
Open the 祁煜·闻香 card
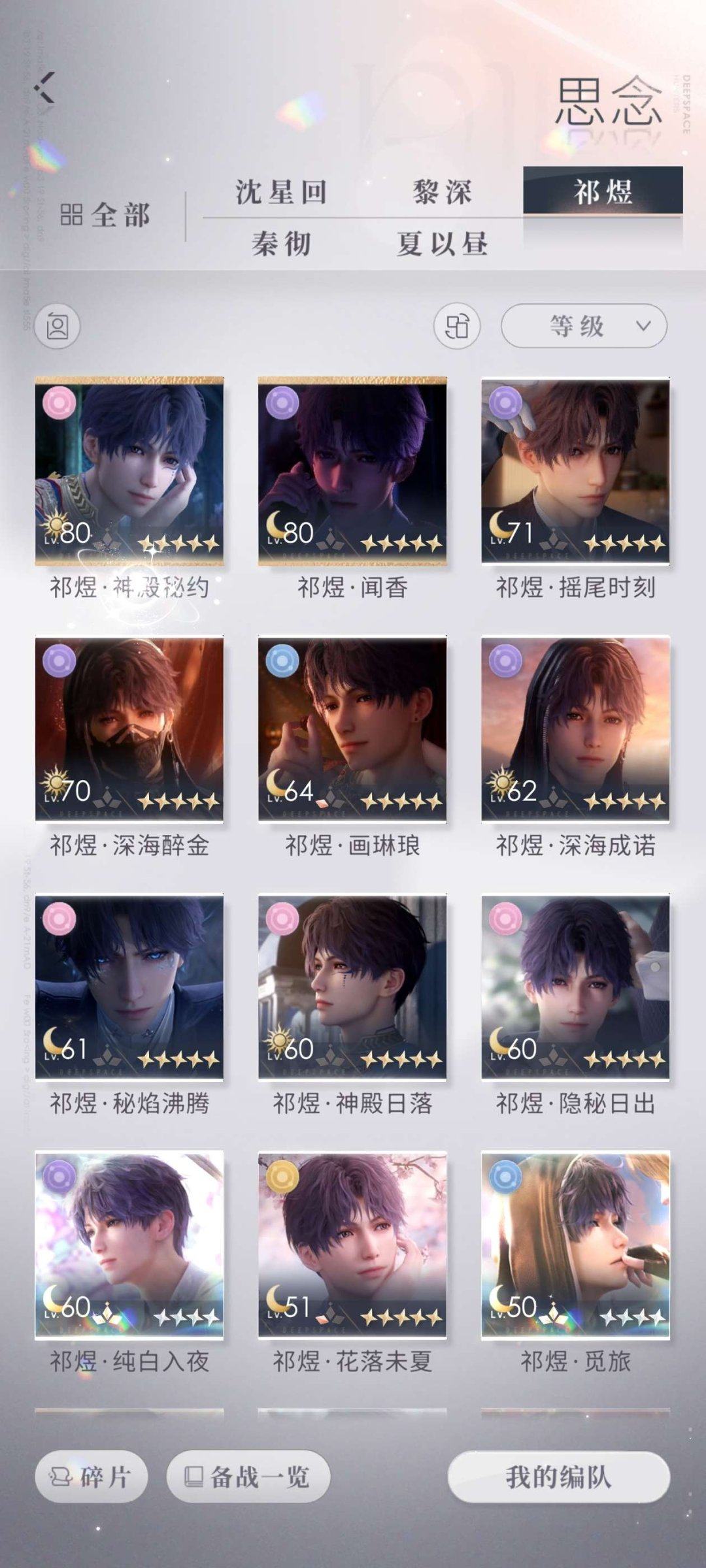point(352,472)
